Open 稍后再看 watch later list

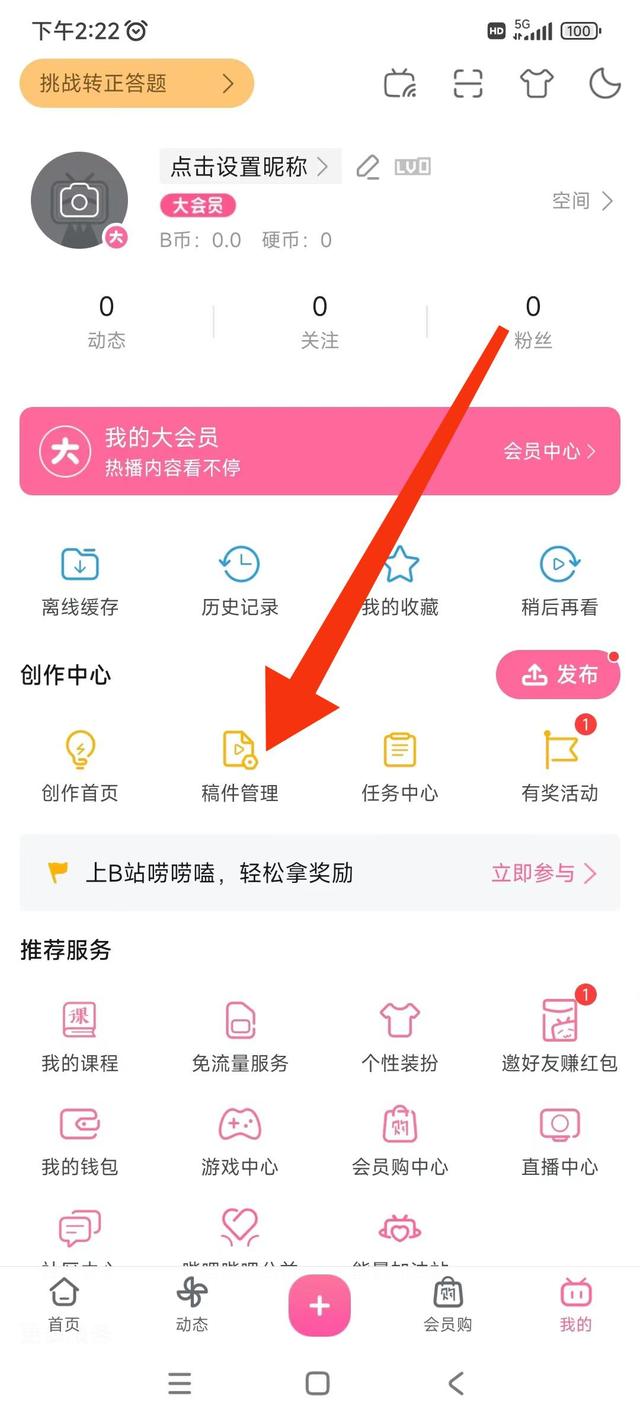(560, 581)
